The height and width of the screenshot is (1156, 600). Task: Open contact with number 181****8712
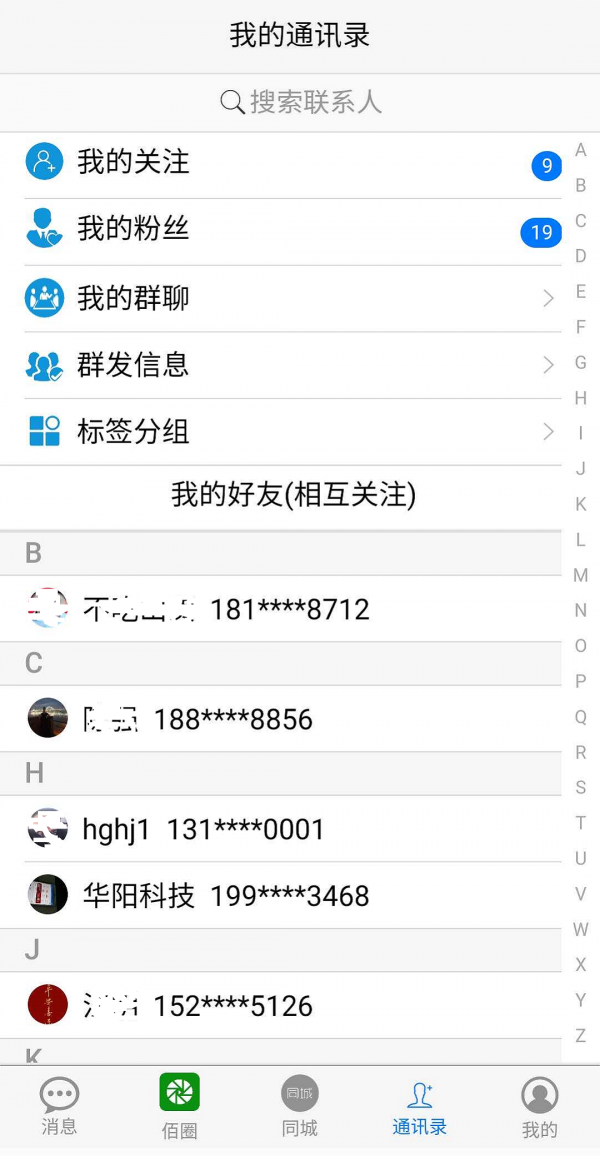coord(281,609)
